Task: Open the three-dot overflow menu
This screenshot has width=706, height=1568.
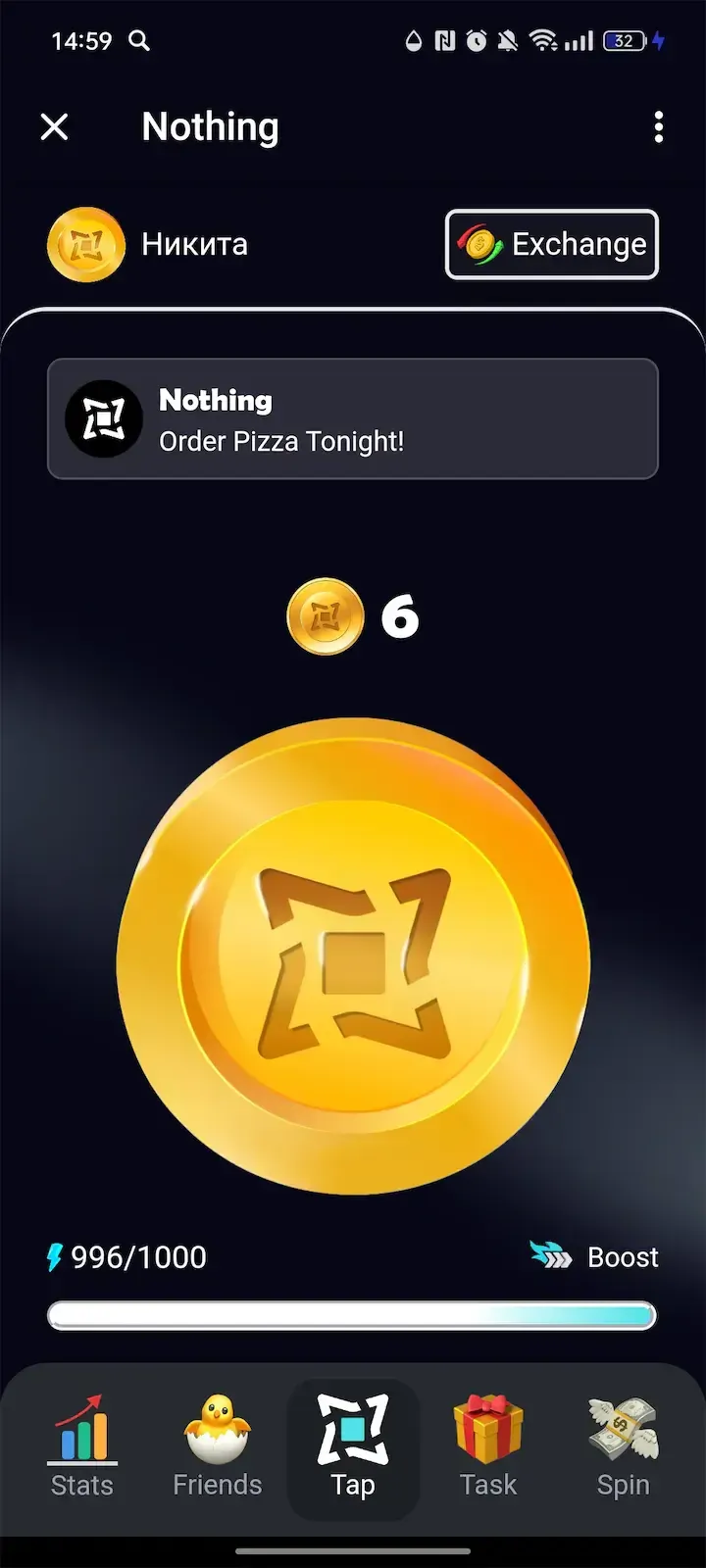Action: coord(658,126)
